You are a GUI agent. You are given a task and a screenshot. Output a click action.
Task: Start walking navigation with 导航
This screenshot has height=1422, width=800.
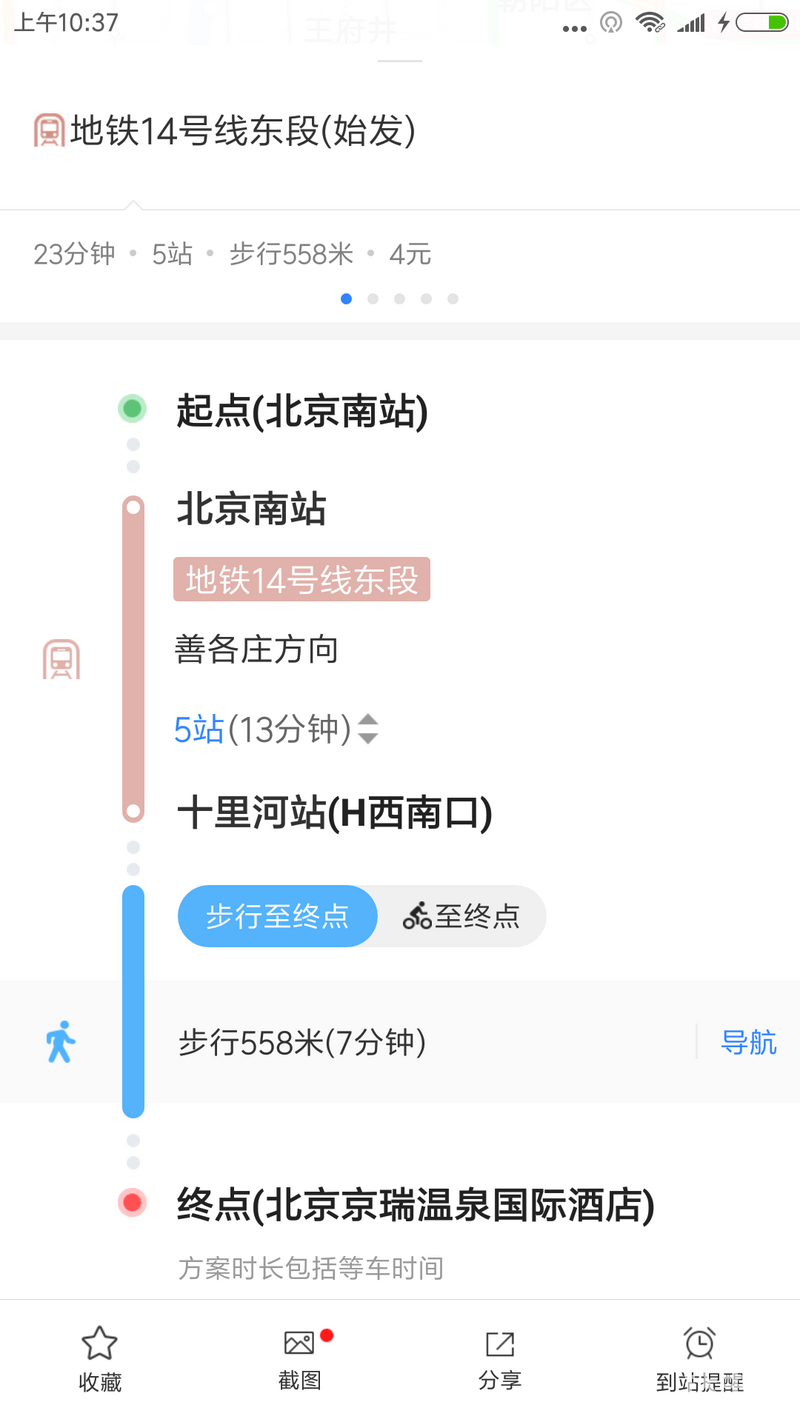748,1042
